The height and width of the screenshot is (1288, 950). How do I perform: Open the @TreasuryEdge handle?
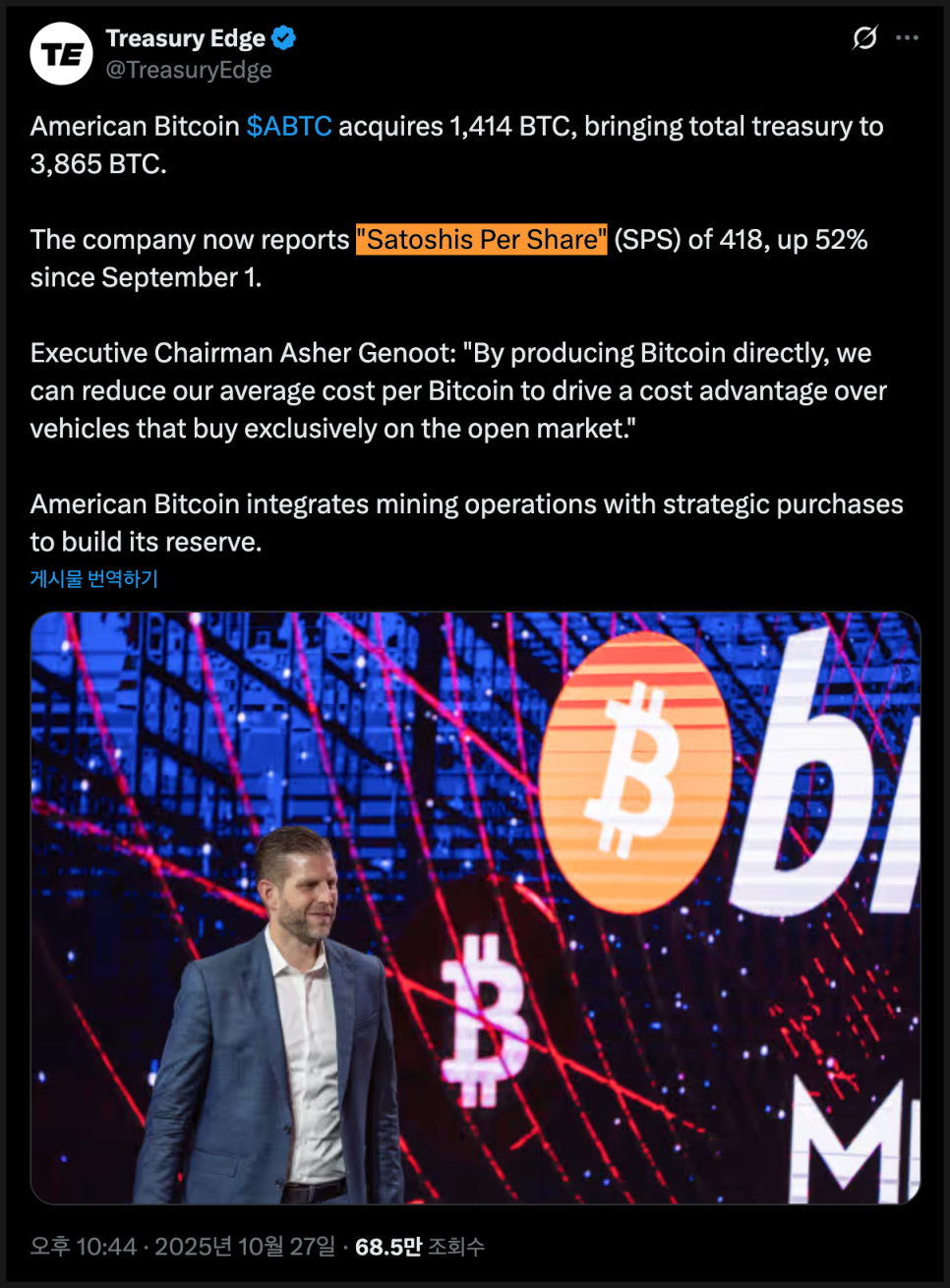click(189, 71)
